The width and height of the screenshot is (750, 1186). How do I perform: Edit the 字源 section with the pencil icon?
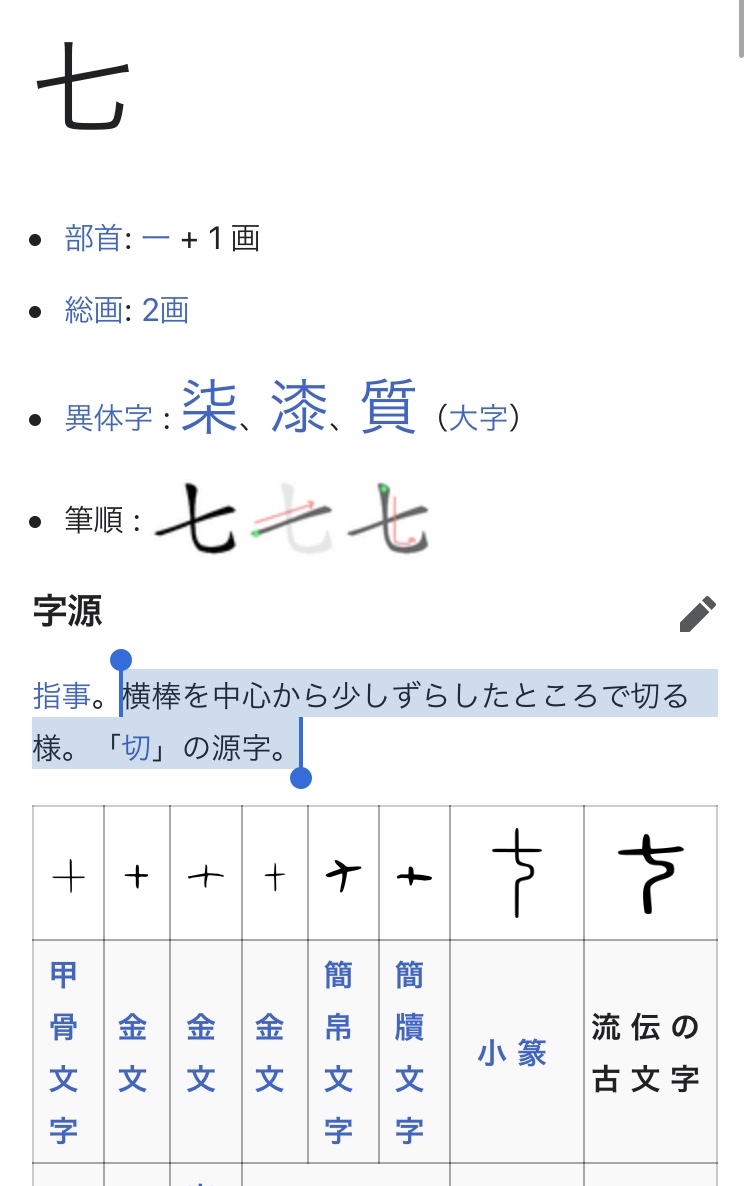(697, 614)
